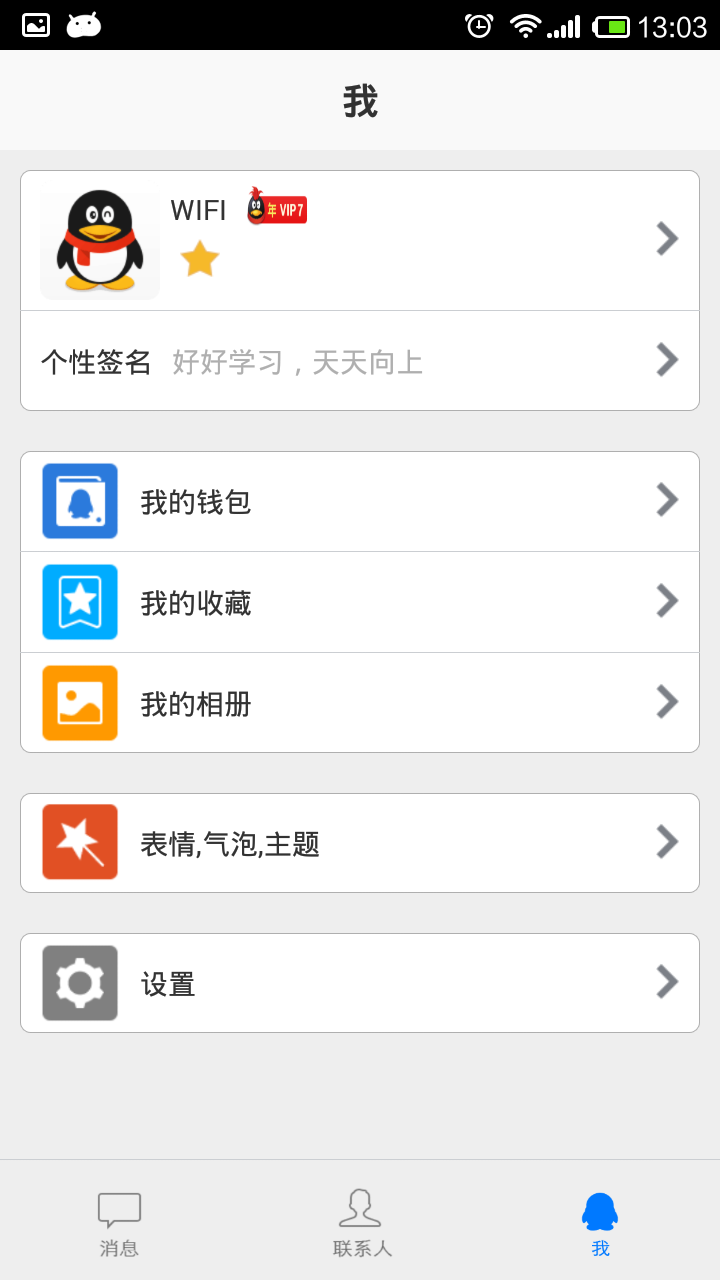This screenshot has height=1280, width=720.
Task: Open 我的收藏 favorites
Action: (360, 602)
